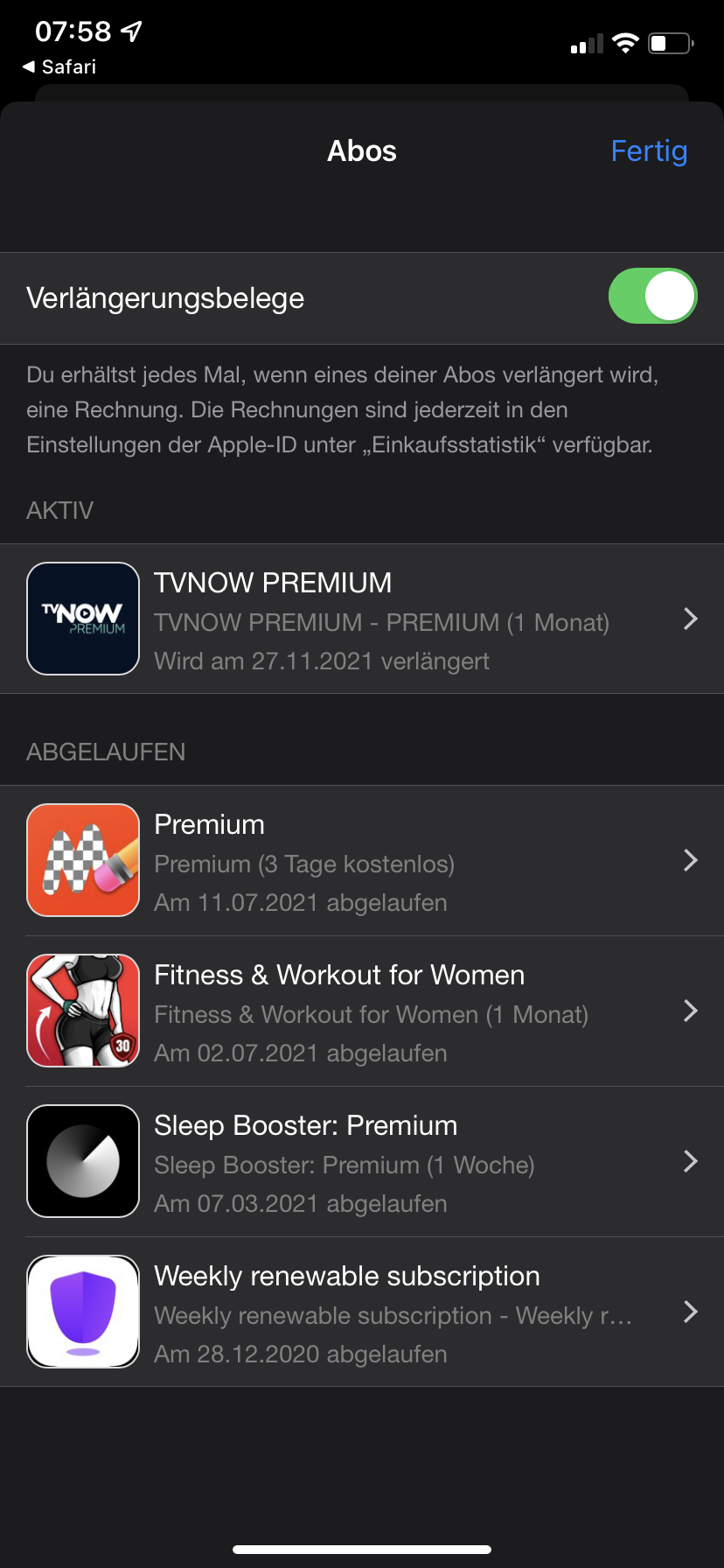Open the active TVNOW PREMIUM subscription
Image resolution: width=724 pixels, height=1568 pixels.
click(x=362, y=619)
